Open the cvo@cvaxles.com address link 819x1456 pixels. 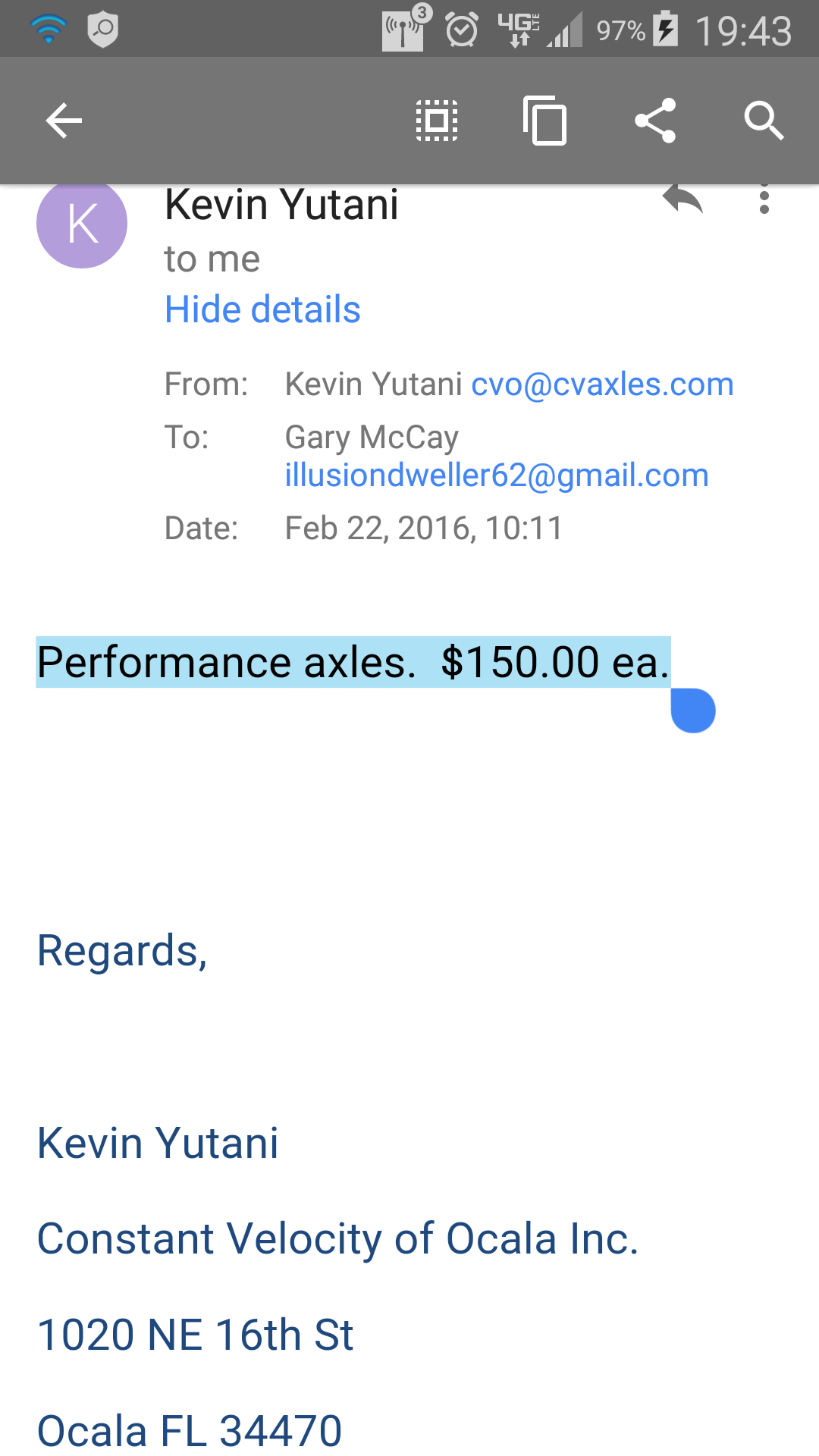coord(602,384)
